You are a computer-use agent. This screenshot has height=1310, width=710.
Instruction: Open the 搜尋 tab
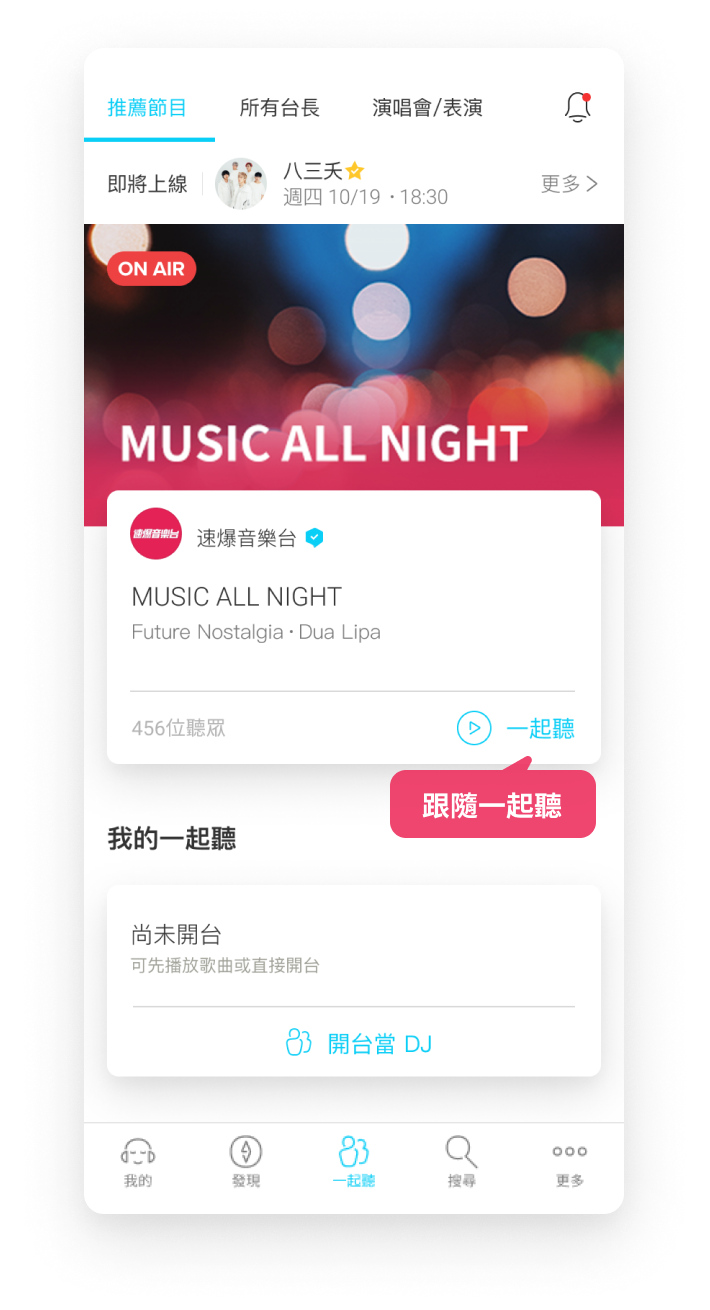coord(462,1163)
